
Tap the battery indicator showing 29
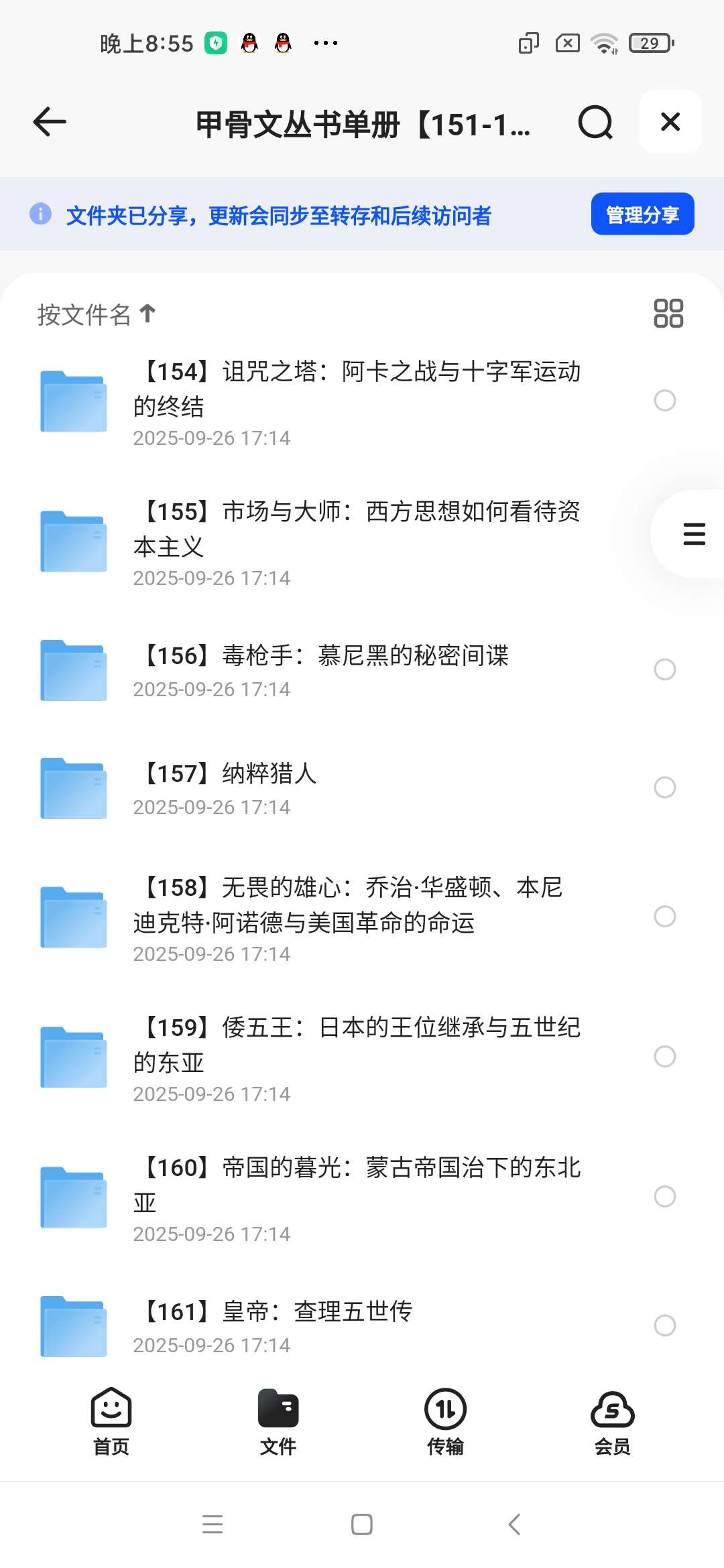click(648, 42)
